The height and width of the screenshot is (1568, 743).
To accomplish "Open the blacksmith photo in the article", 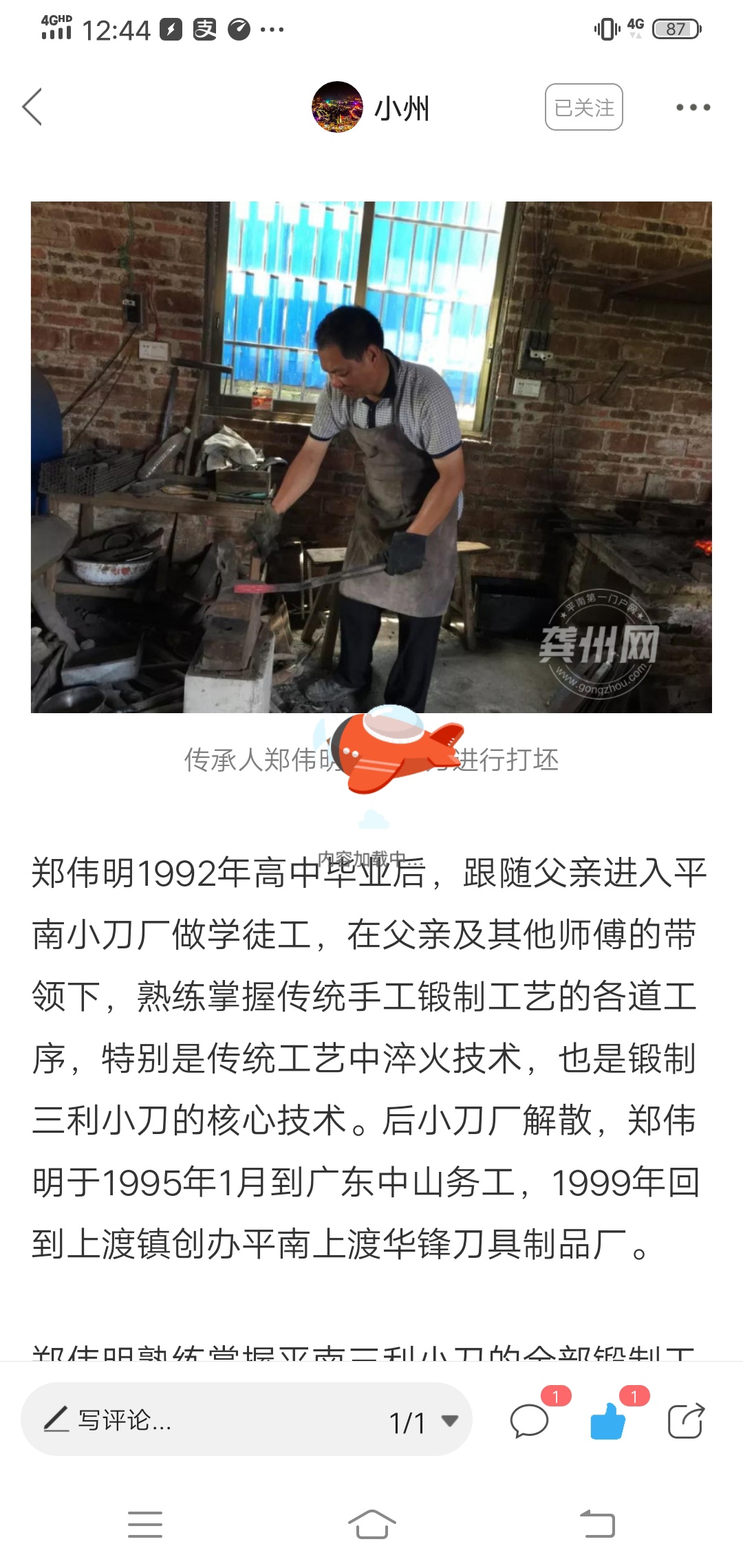I will (x=371, y=457).
